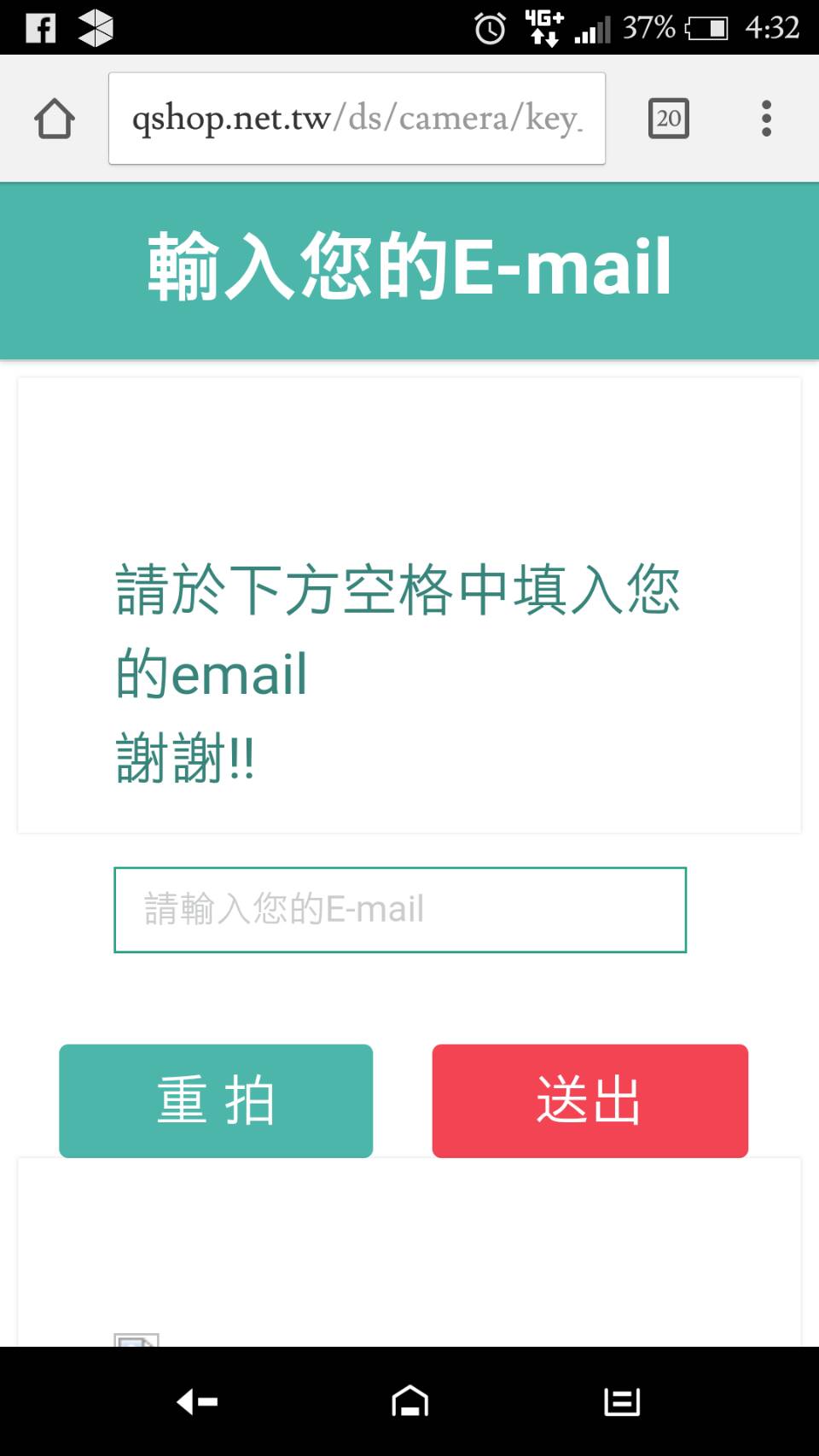
Task: Focus the E-mail input field
Action: 400,910
